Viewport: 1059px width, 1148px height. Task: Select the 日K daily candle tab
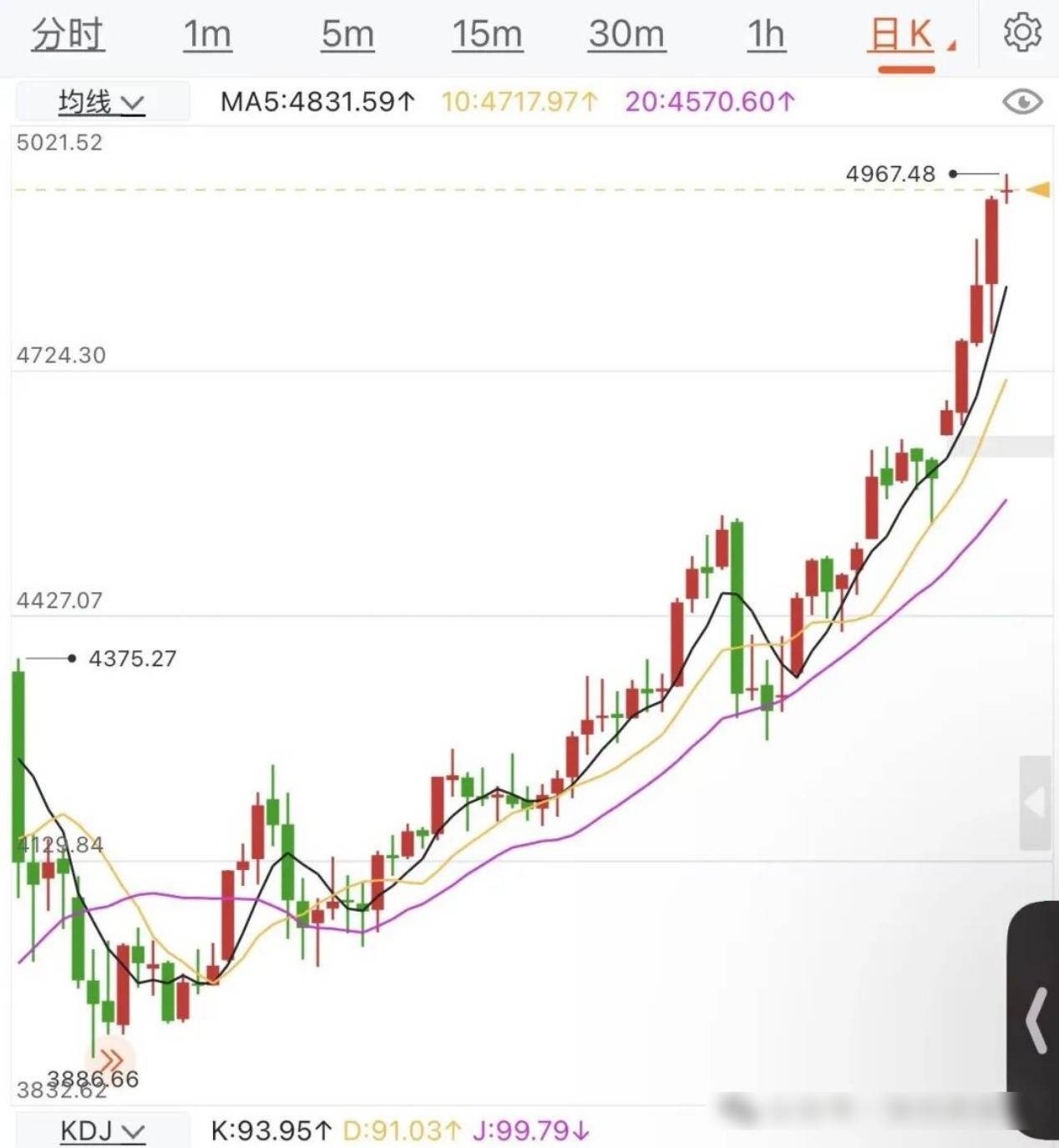coord(903,36)
